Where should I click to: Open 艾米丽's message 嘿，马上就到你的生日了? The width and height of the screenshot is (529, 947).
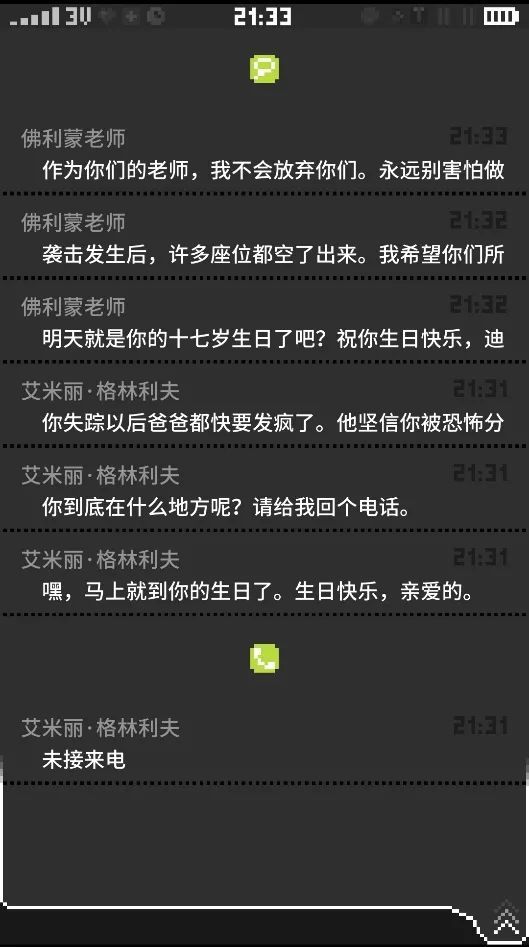coord(264,575)
